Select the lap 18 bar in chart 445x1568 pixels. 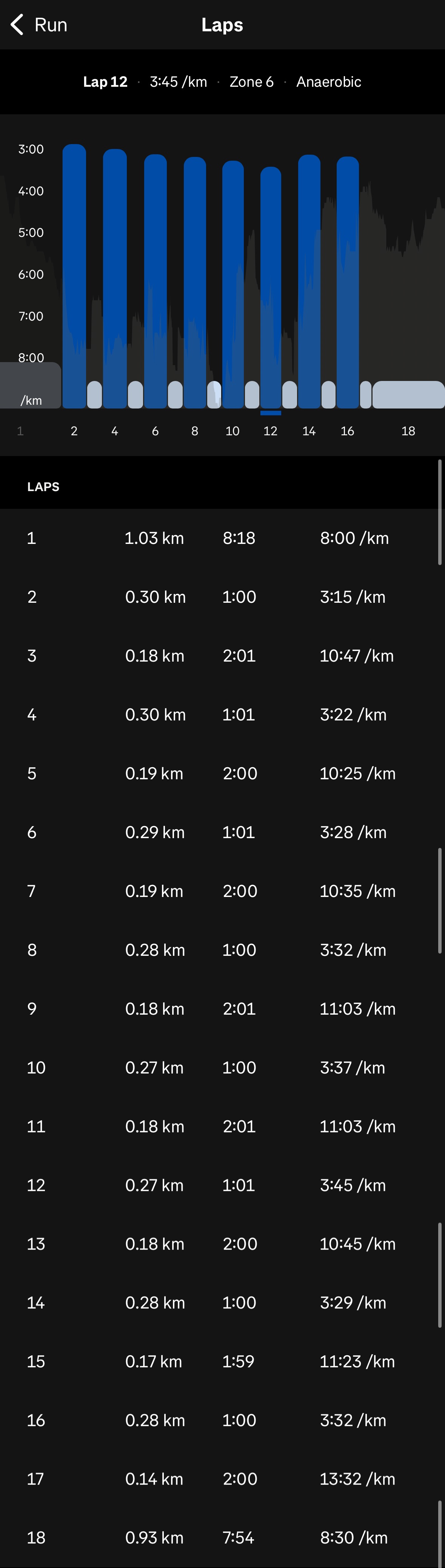coord(408,395)
